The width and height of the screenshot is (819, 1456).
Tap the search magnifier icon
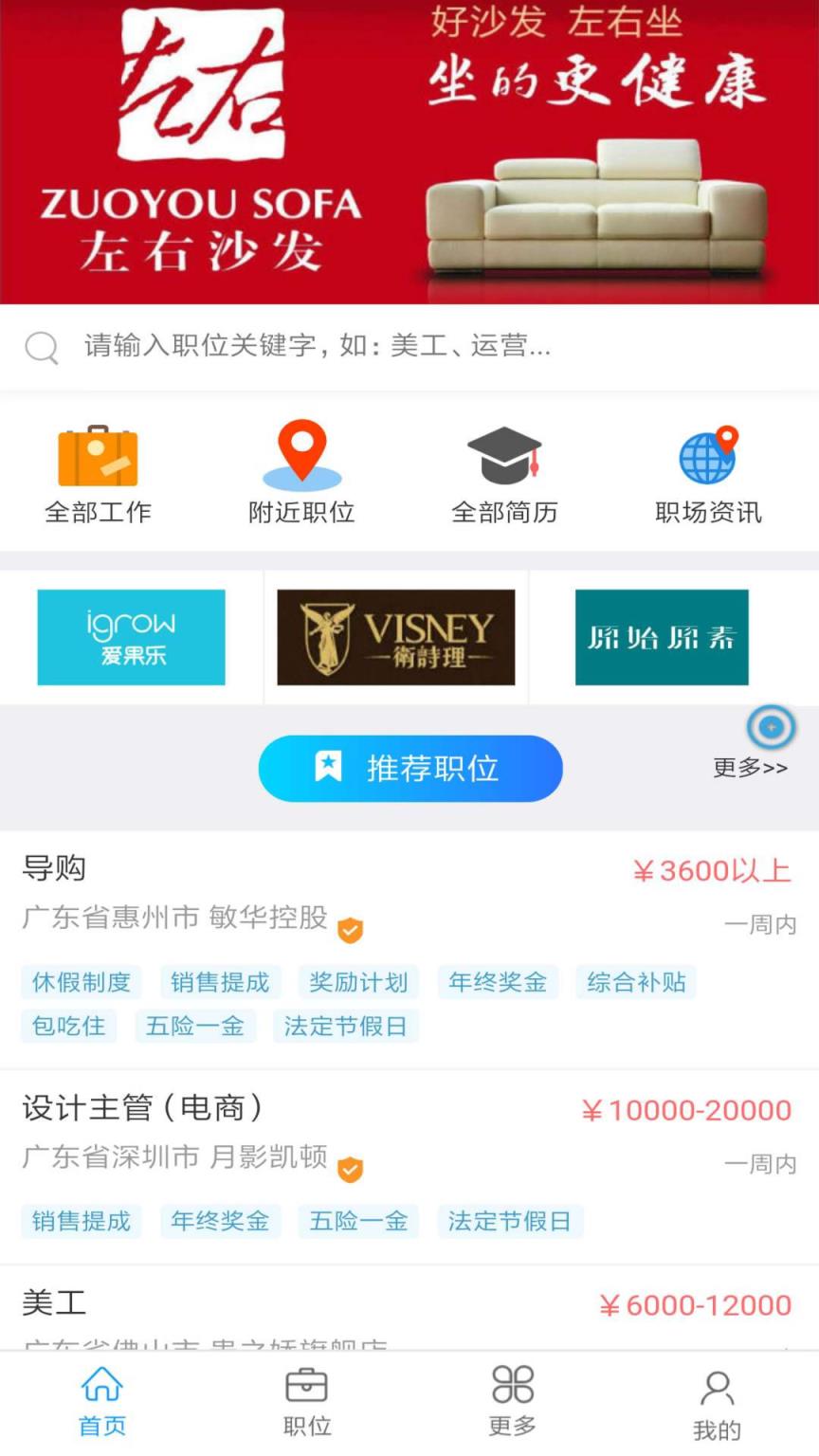click(x=41, y=347)
